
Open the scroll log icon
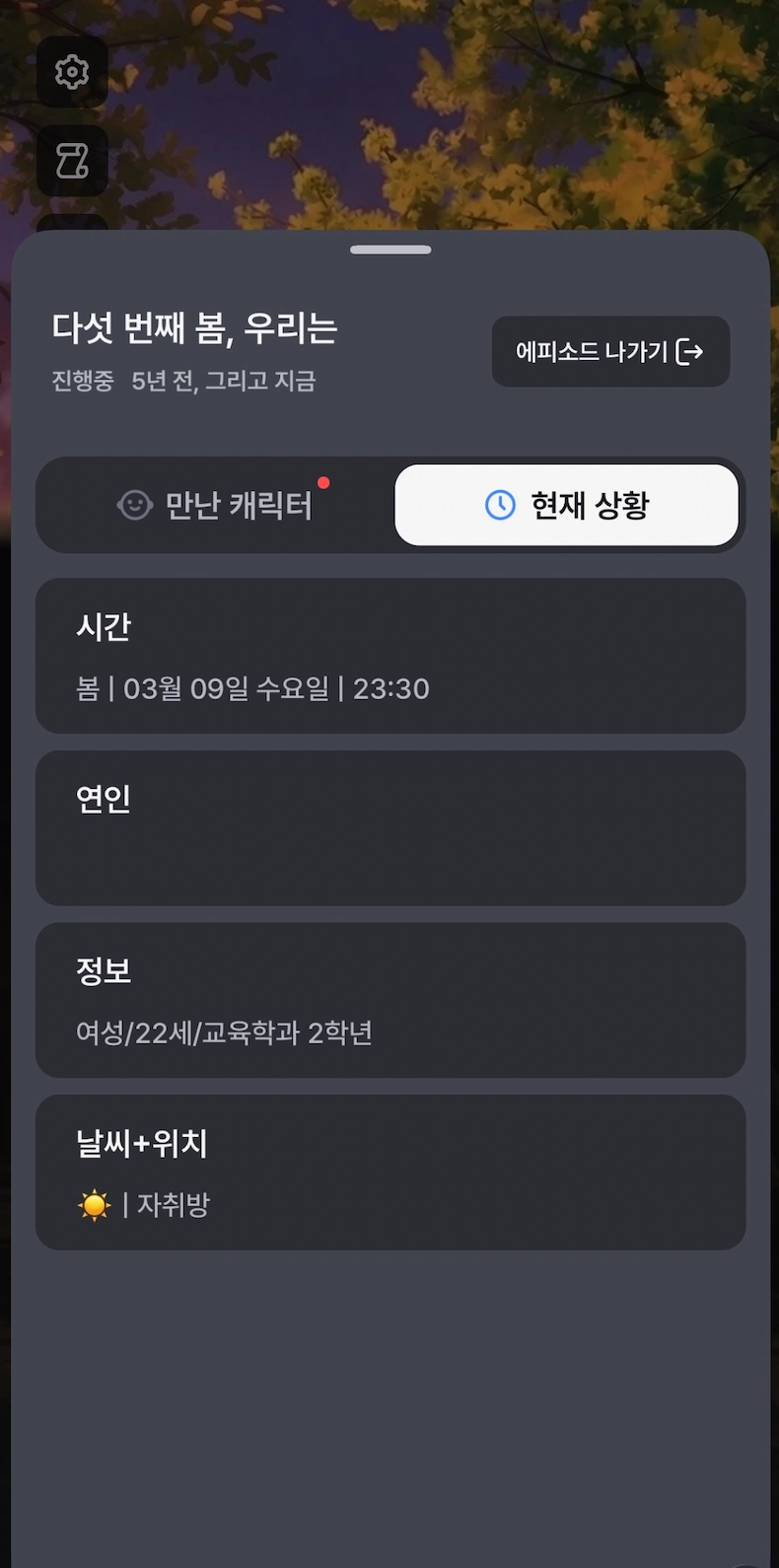point(72,161)
